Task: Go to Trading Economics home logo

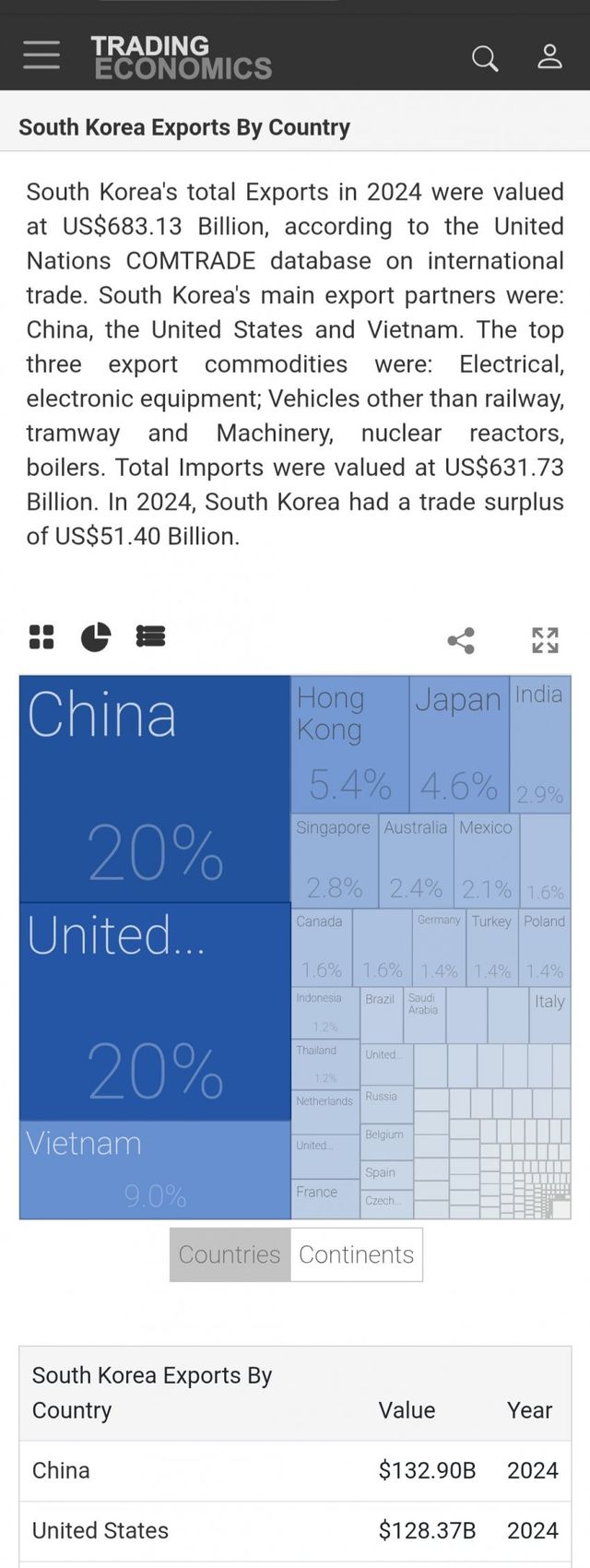Action: (182, 57)
